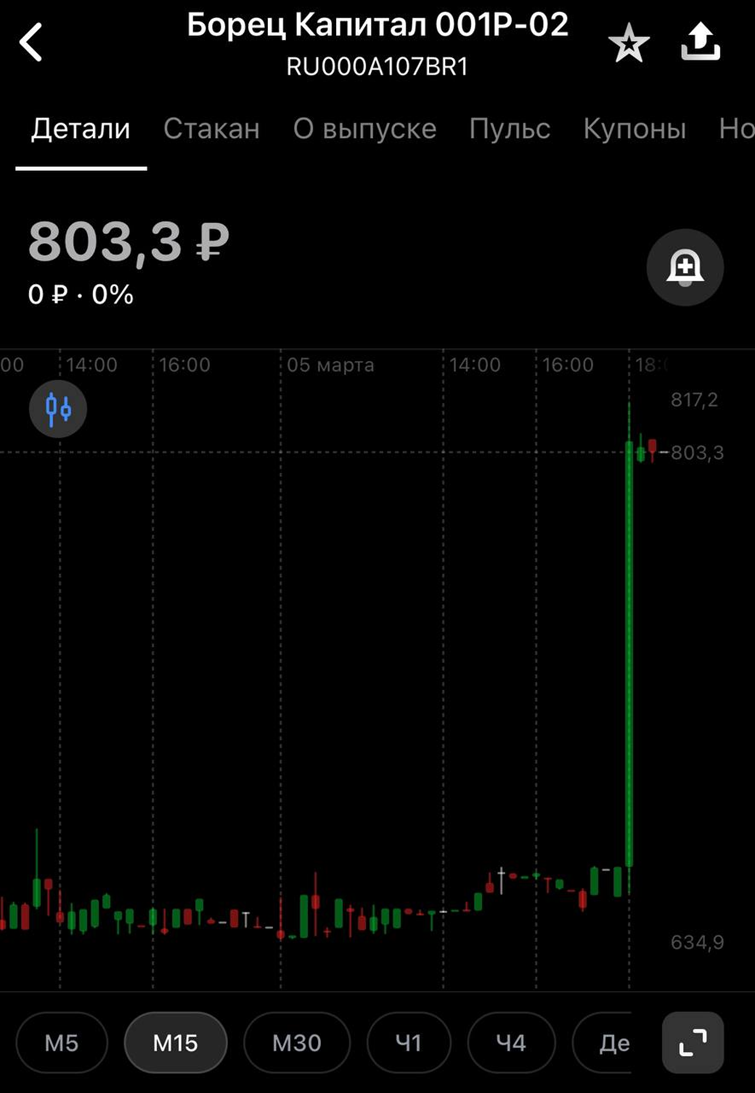Switch to the Пульс tab
Viewport: 755px width, 1093px height.
tap(509, 129)
